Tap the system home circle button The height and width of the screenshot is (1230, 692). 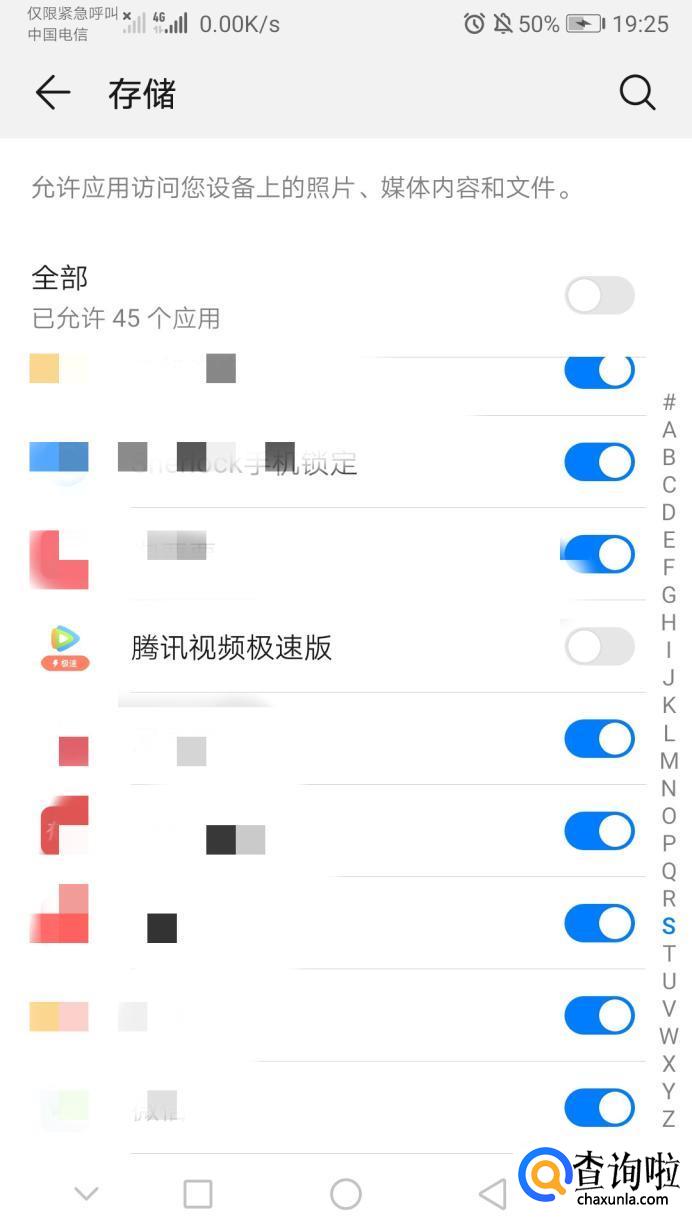(x=345, y=1193)
